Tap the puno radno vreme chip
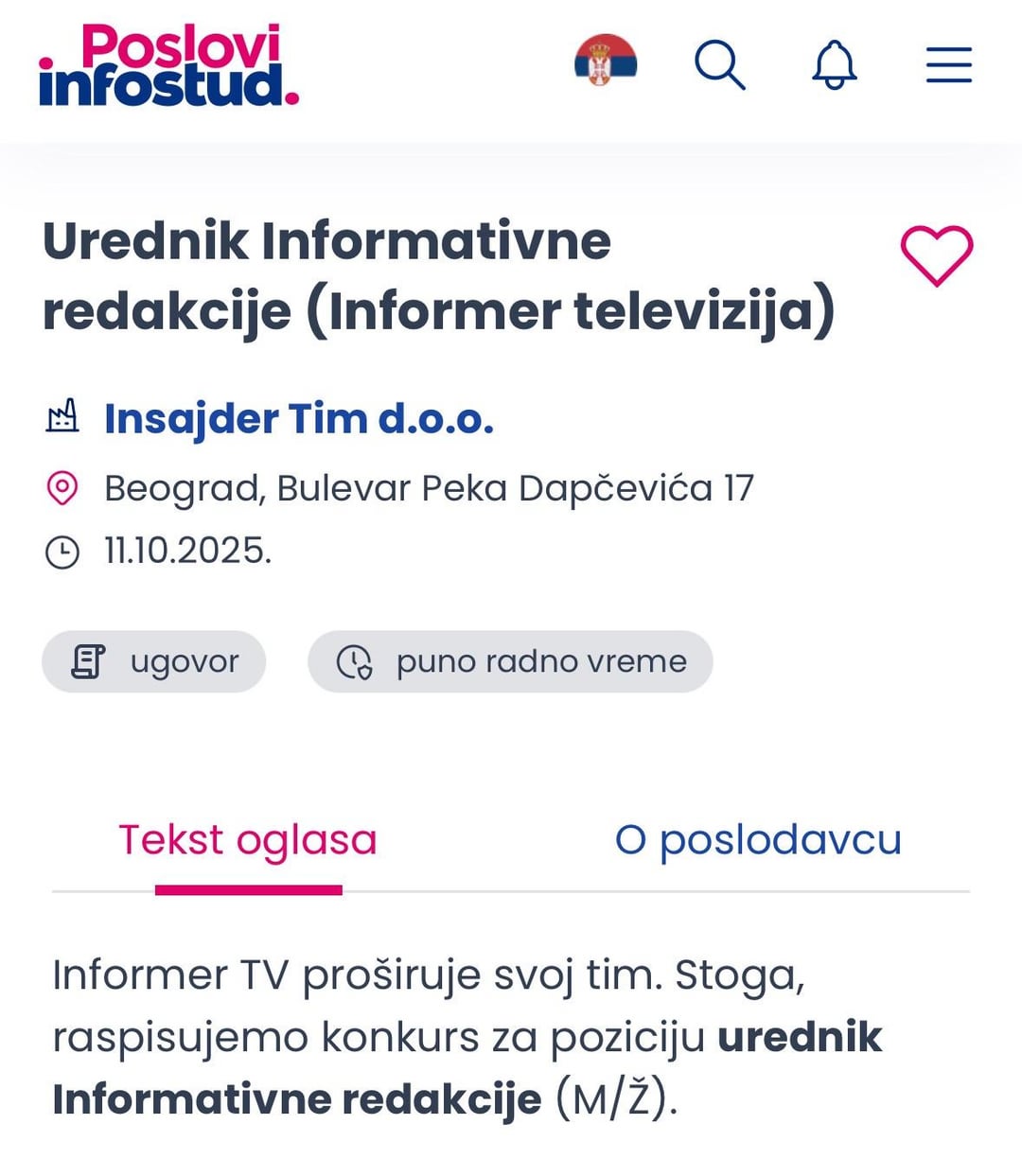 coord(510,661)
